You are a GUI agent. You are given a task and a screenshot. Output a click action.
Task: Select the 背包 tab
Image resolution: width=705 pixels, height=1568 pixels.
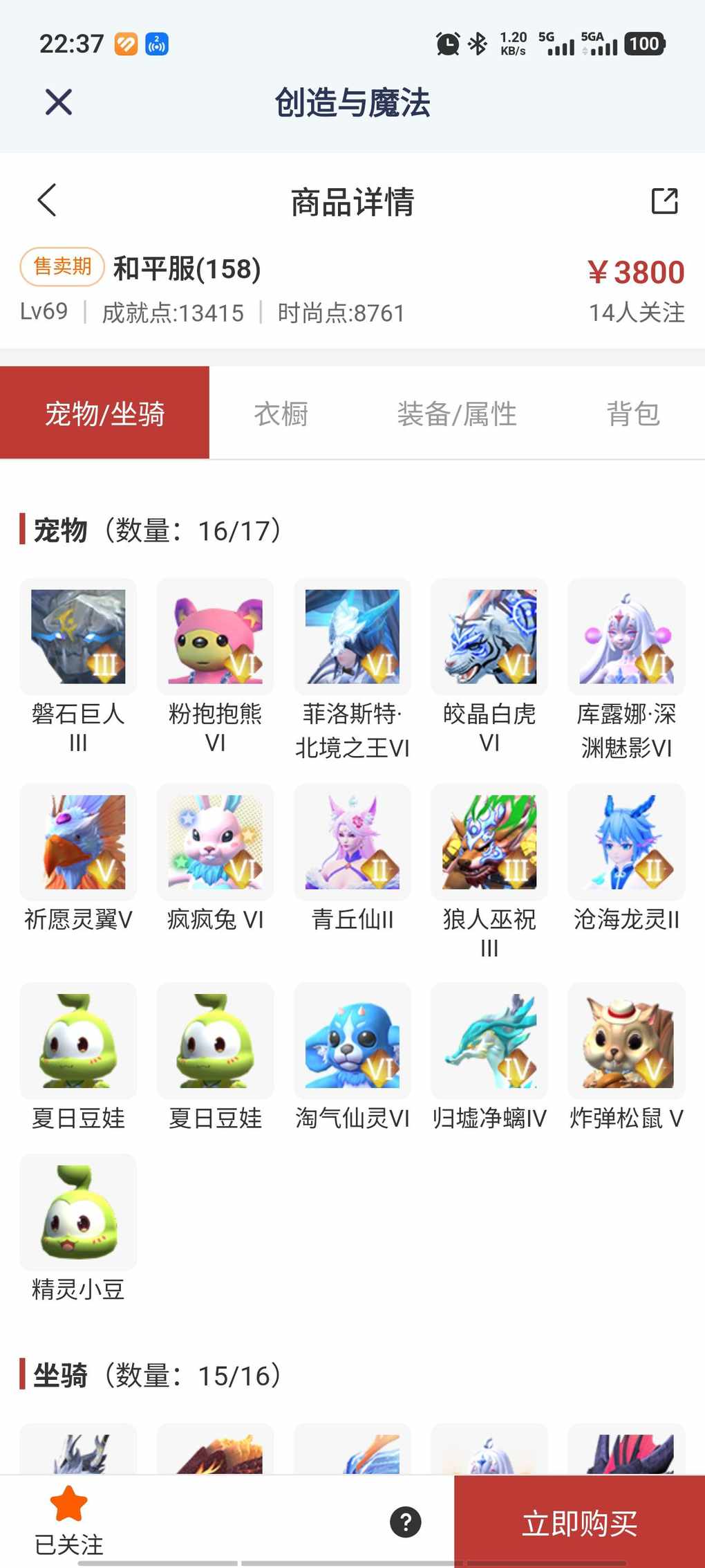click(632, 414)
